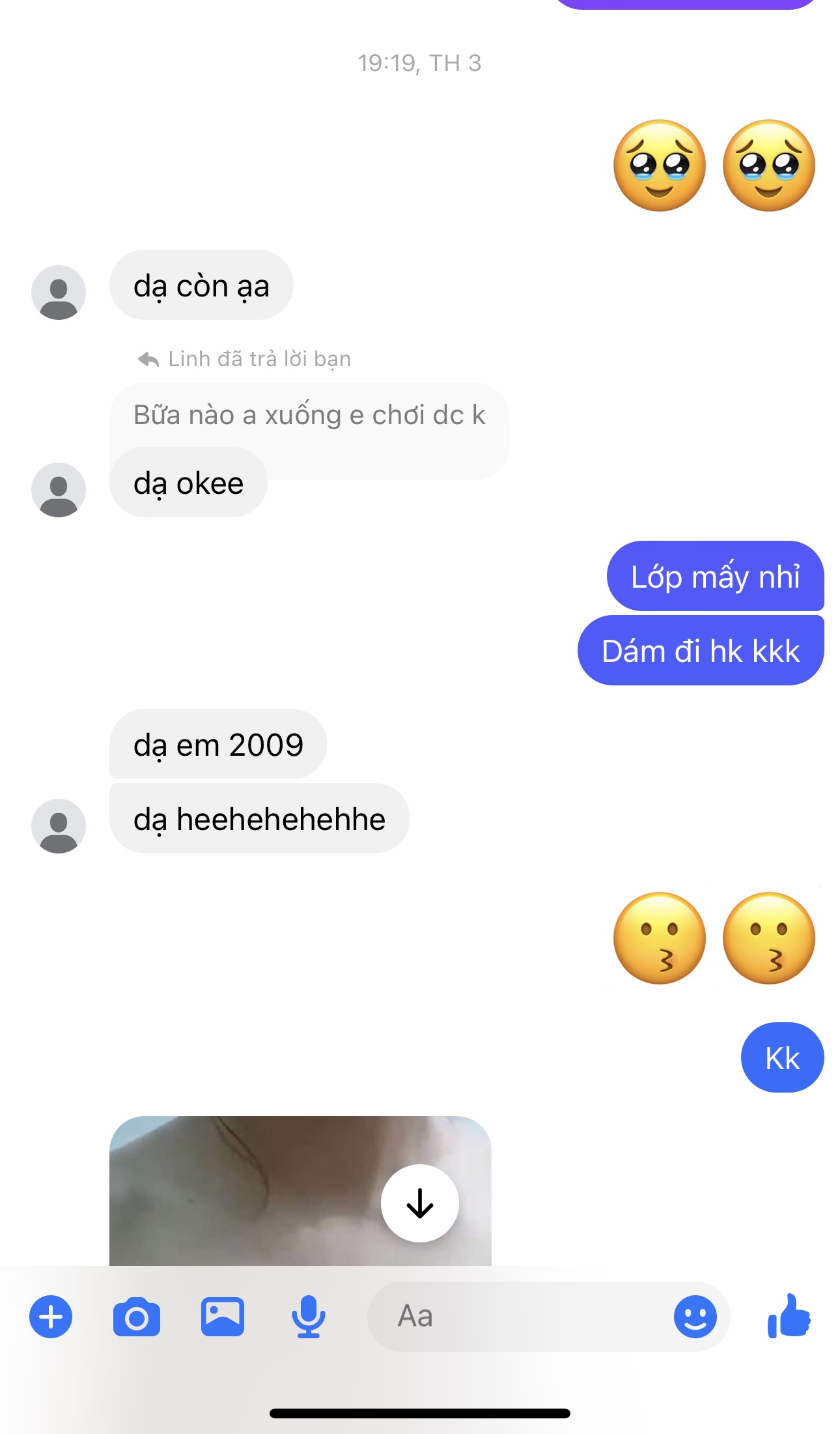Focus the Aa message input field
Screen dimensions: 840x1434
[521, 1317]
